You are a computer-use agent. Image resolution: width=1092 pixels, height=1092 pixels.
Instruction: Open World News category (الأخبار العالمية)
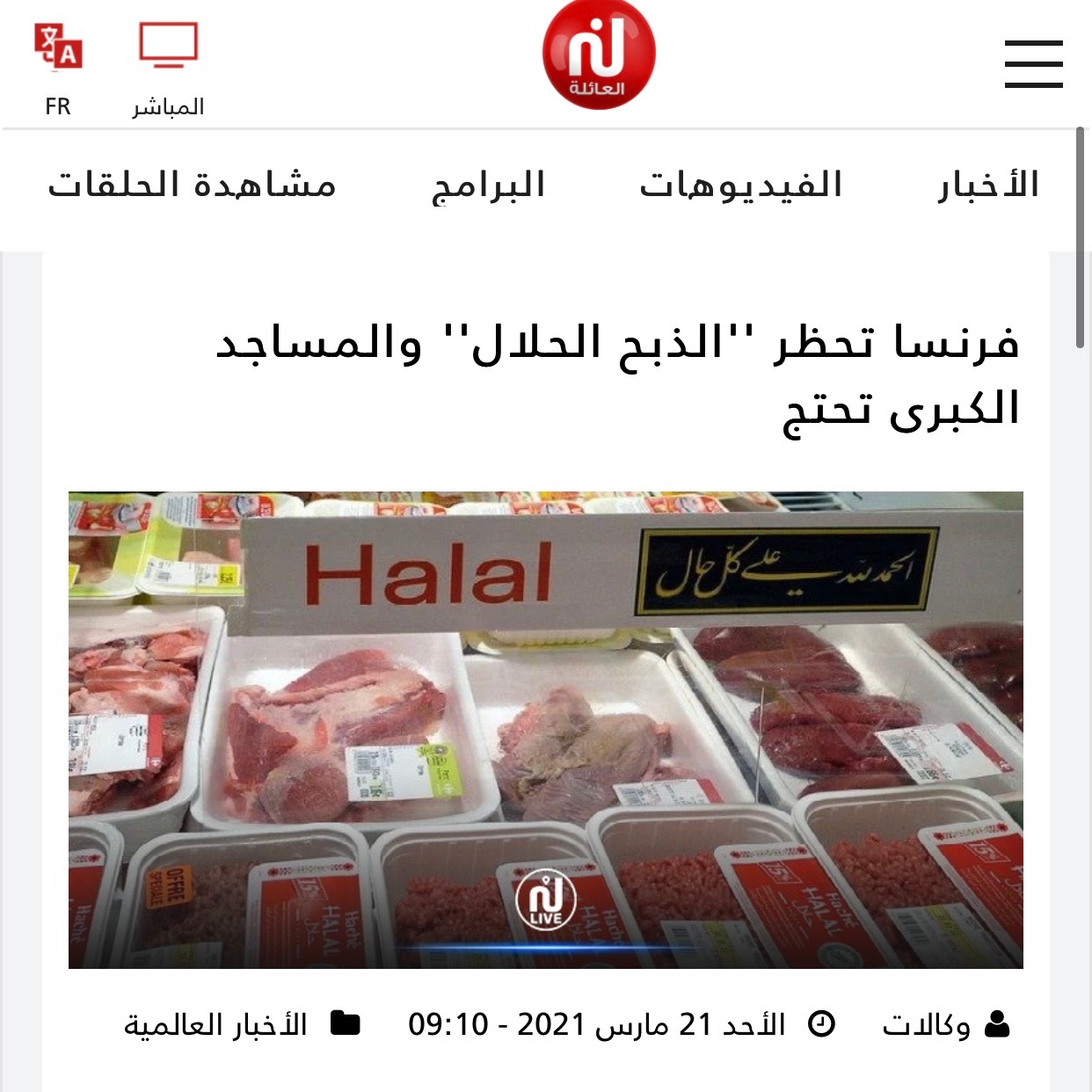216,1025
